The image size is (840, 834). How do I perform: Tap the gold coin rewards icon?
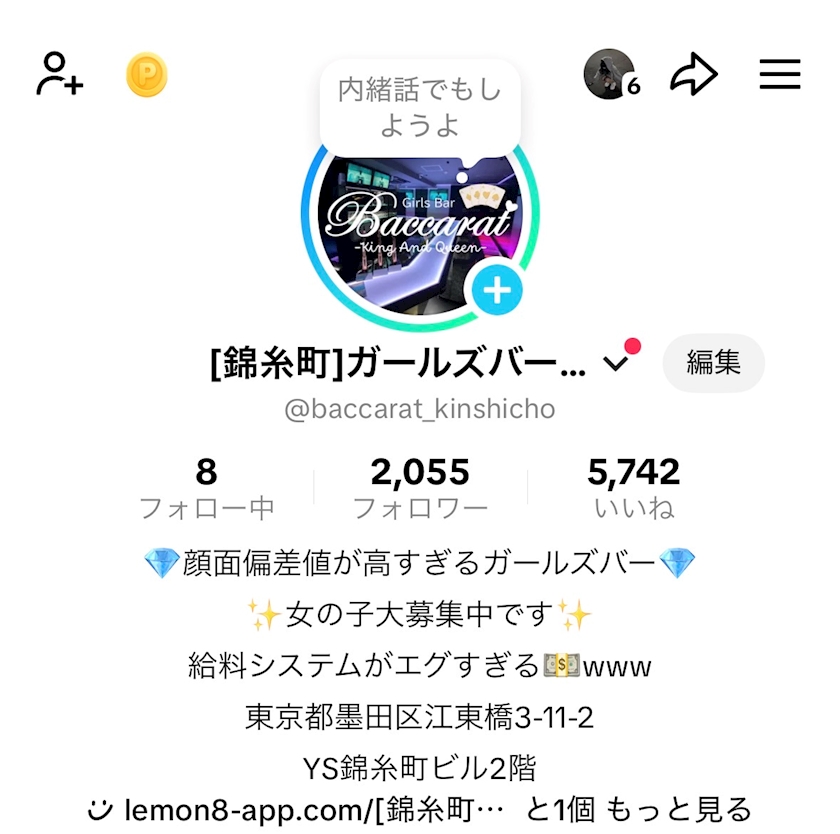(x=147, y=75)
